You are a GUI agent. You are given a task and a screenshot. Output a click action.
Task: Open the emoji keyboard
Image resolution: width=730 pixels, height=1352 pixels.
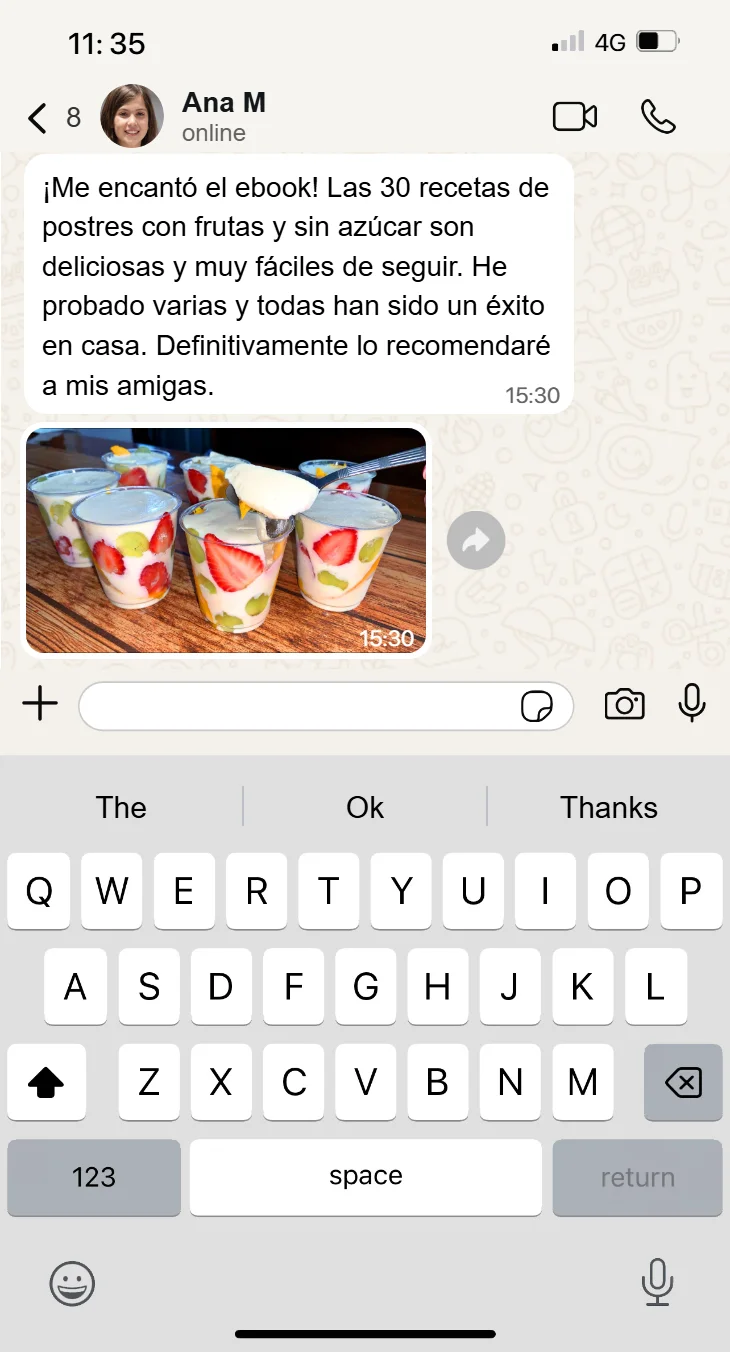click(72, 1283)
